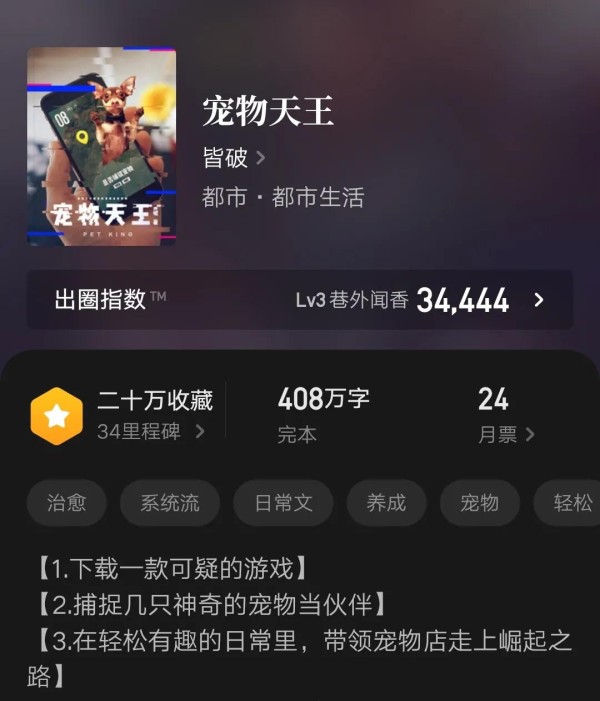
Task: Select the 治愈 tag chip
Action: pyautogui.click(x=67, y=503)
